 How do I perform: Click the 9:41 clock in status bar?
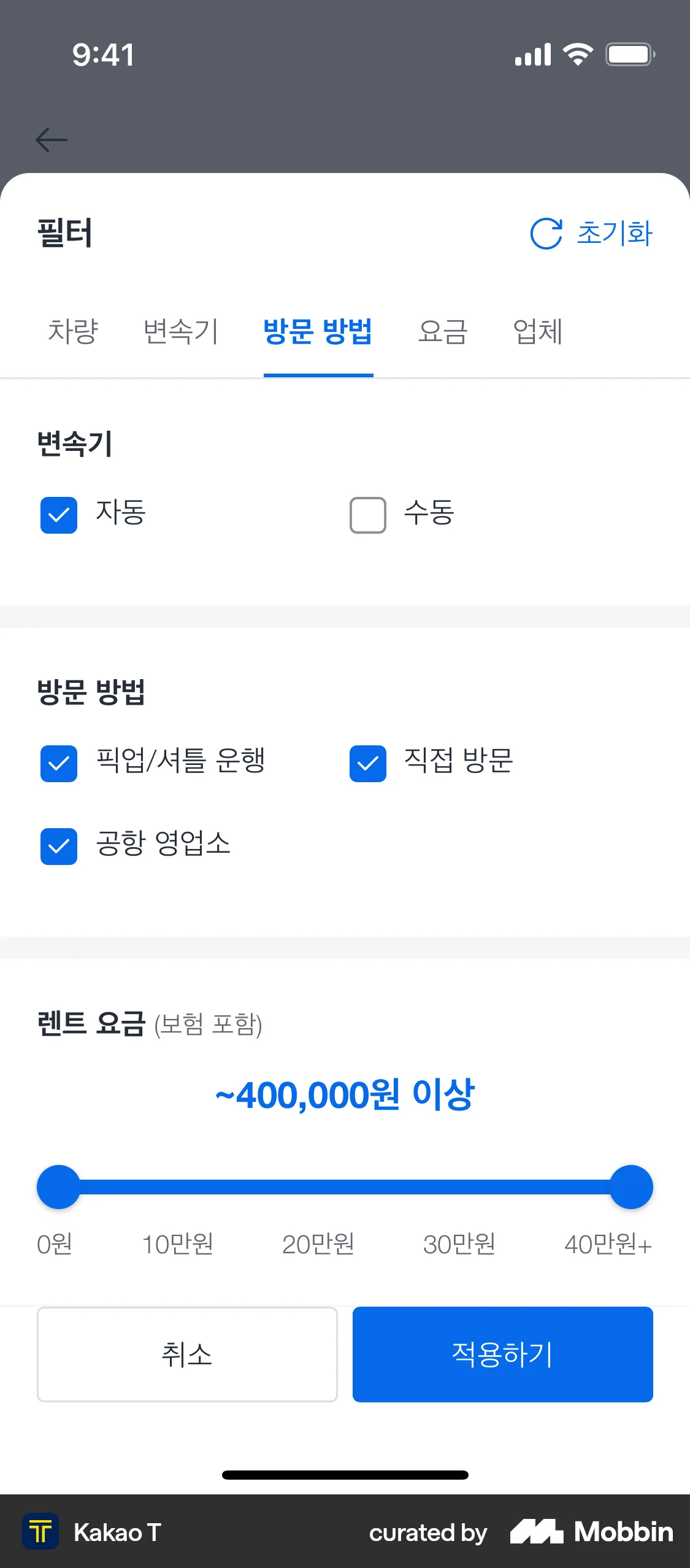click(x=102, y=54)
